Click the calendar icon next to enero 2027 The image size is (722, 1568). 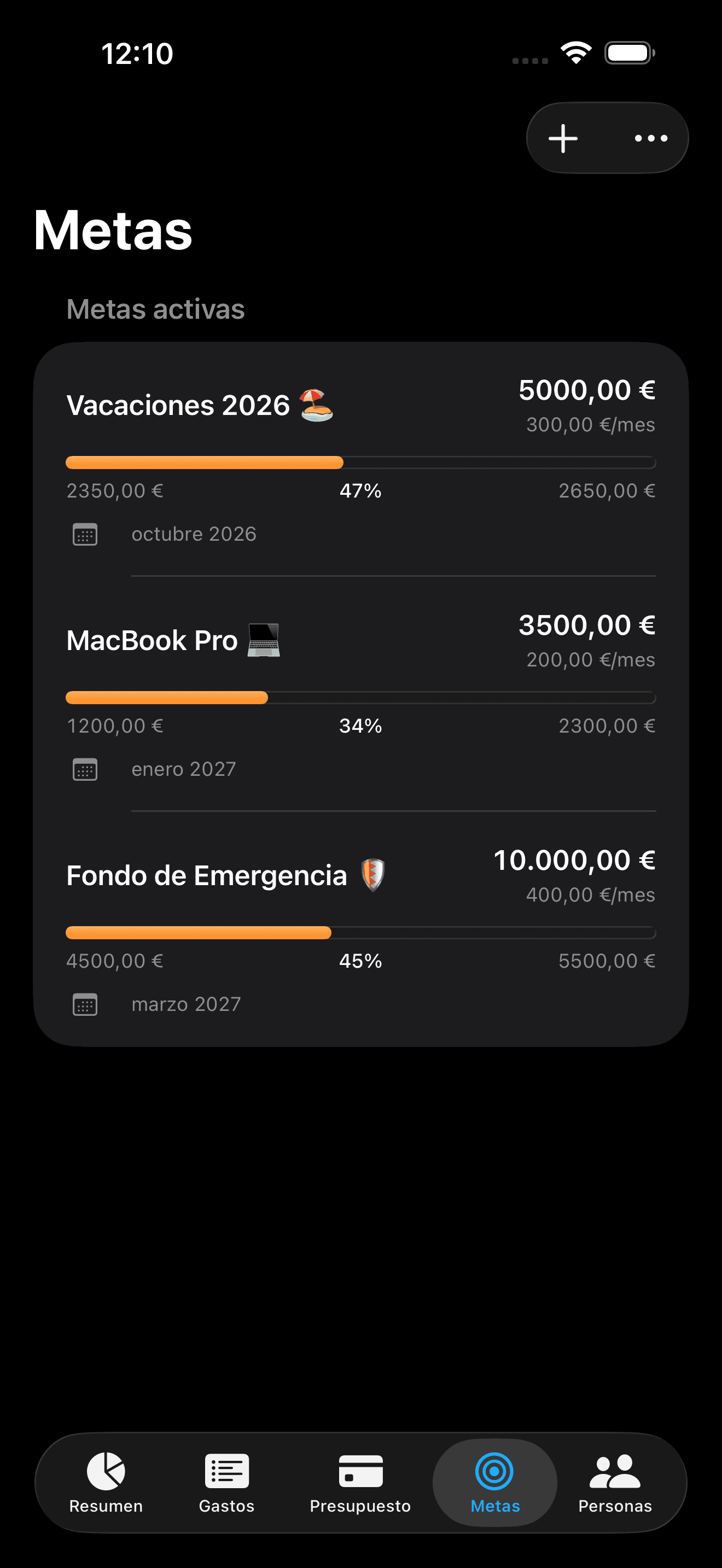pyautogui.click(x=85, y=769)
